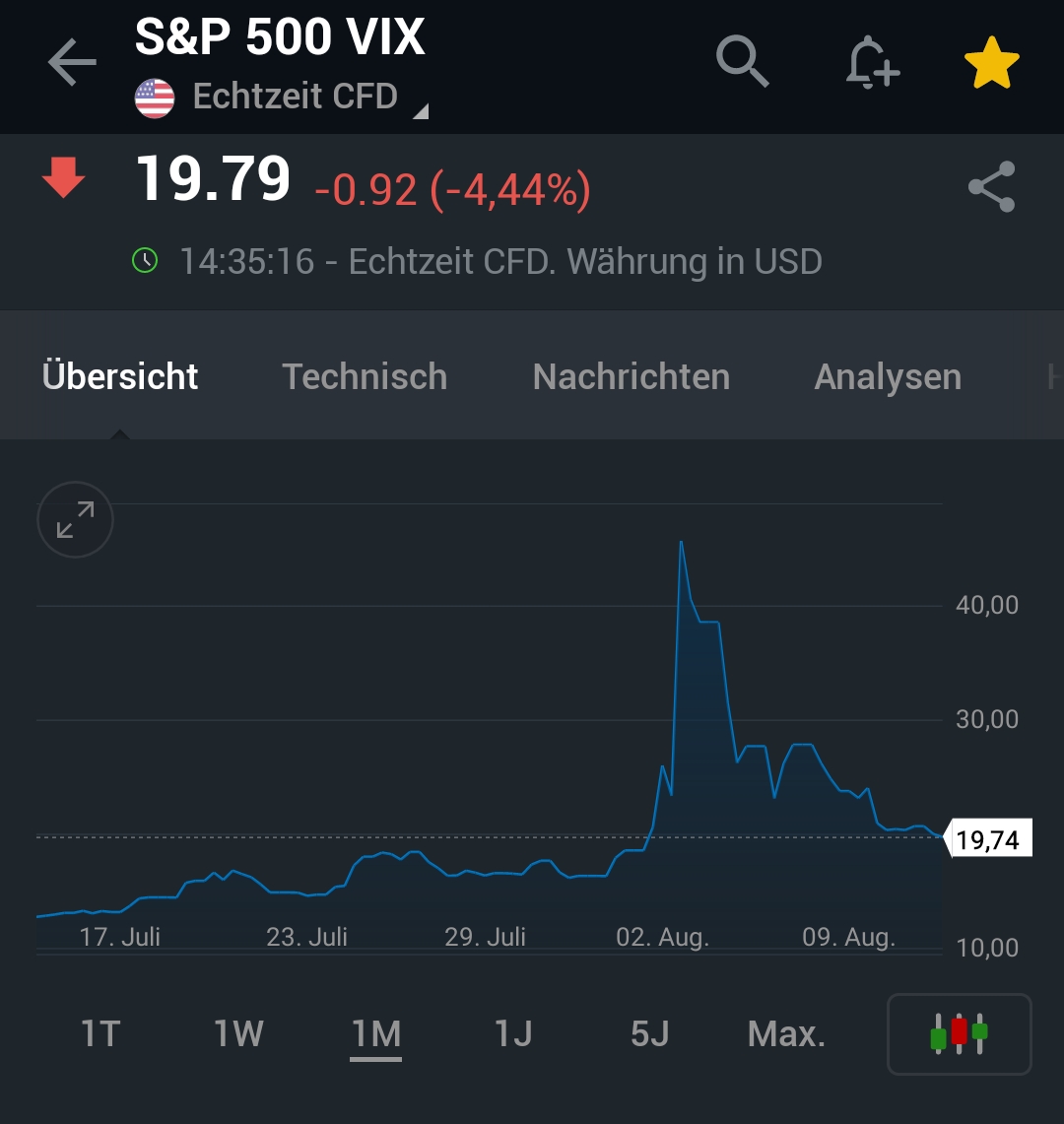1064x1124 pixels.
Task: Open the Nachrichten tab
Action: 631,376
